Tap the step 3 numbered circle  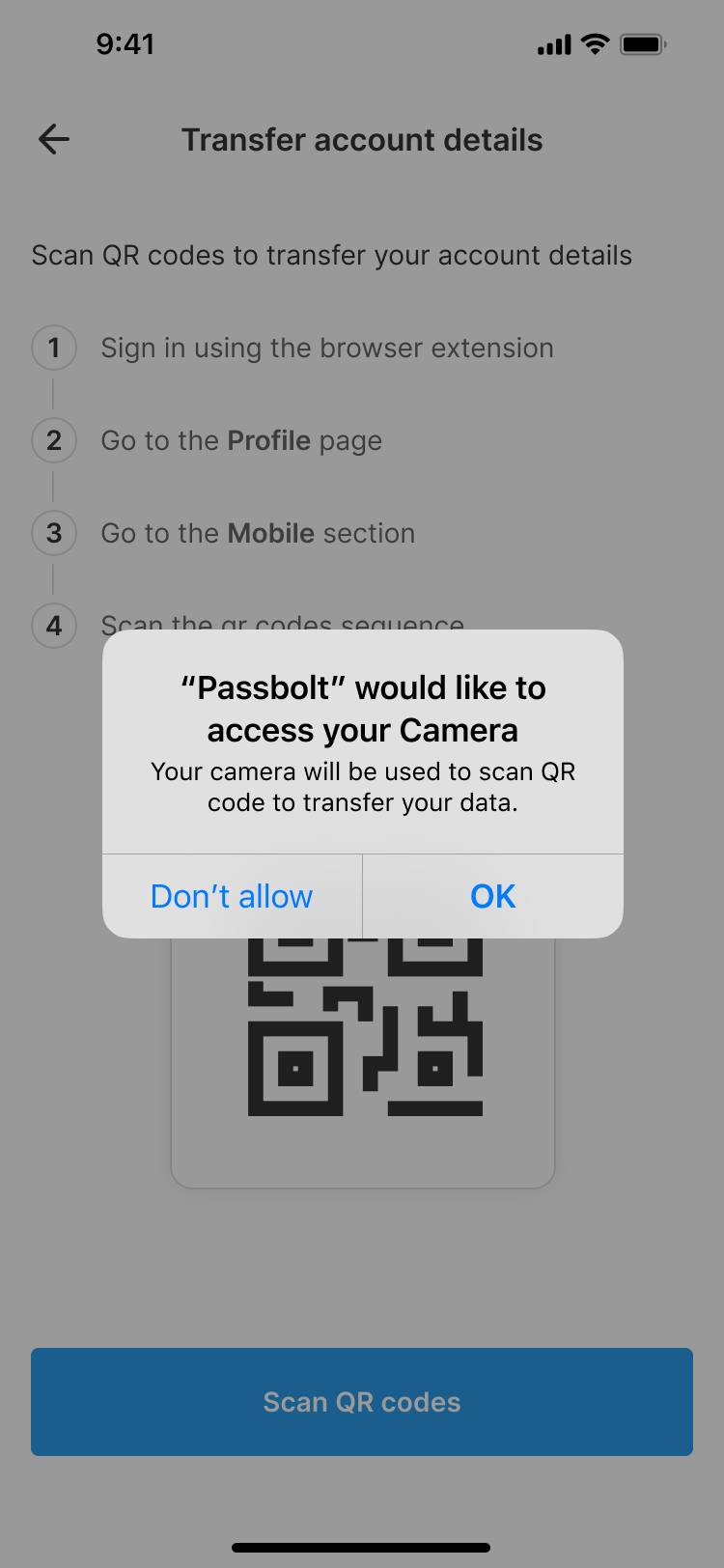coord(54,533)
